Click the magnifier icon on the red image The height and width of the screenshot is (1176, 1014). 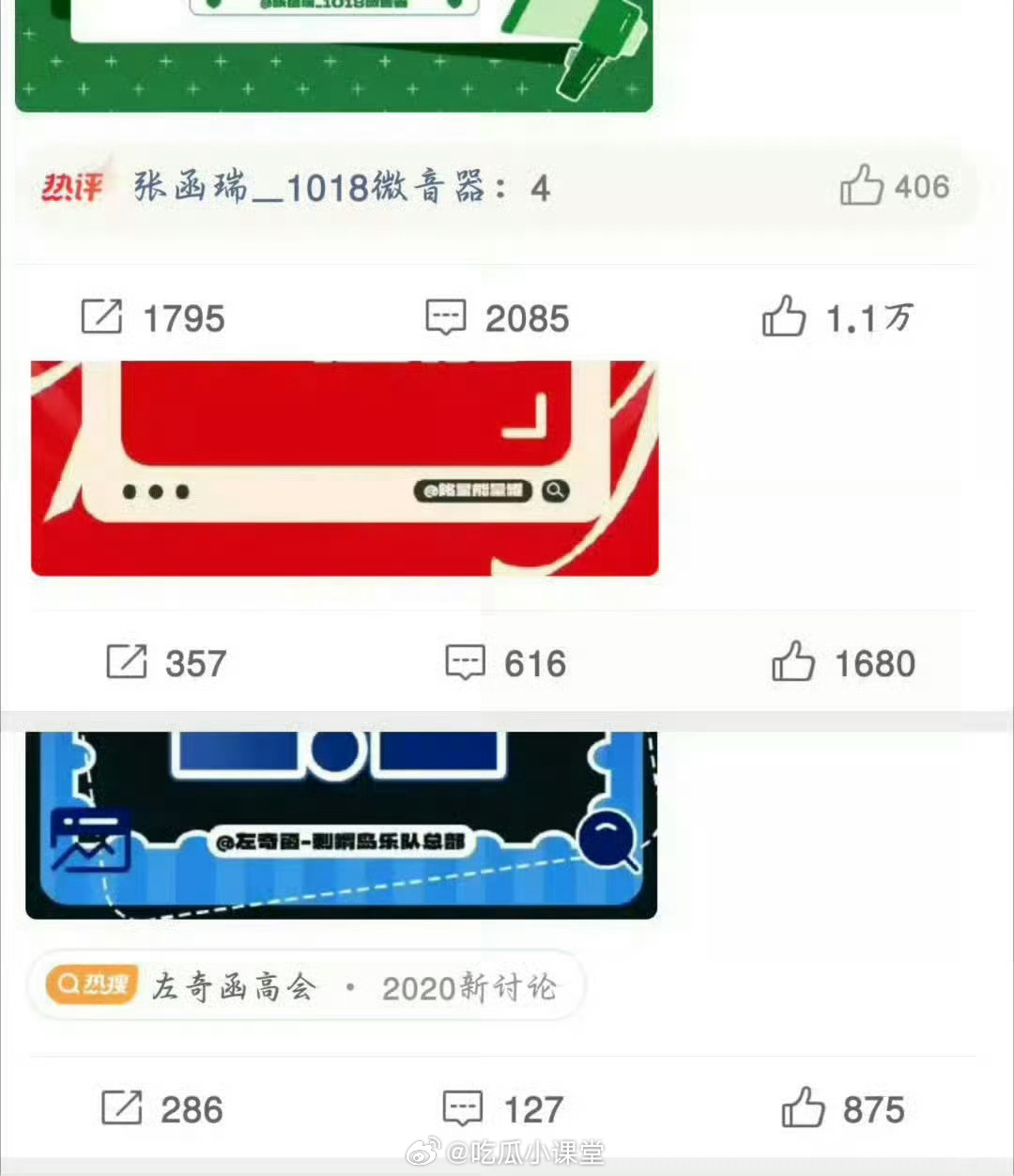click(x=555, y=491)
